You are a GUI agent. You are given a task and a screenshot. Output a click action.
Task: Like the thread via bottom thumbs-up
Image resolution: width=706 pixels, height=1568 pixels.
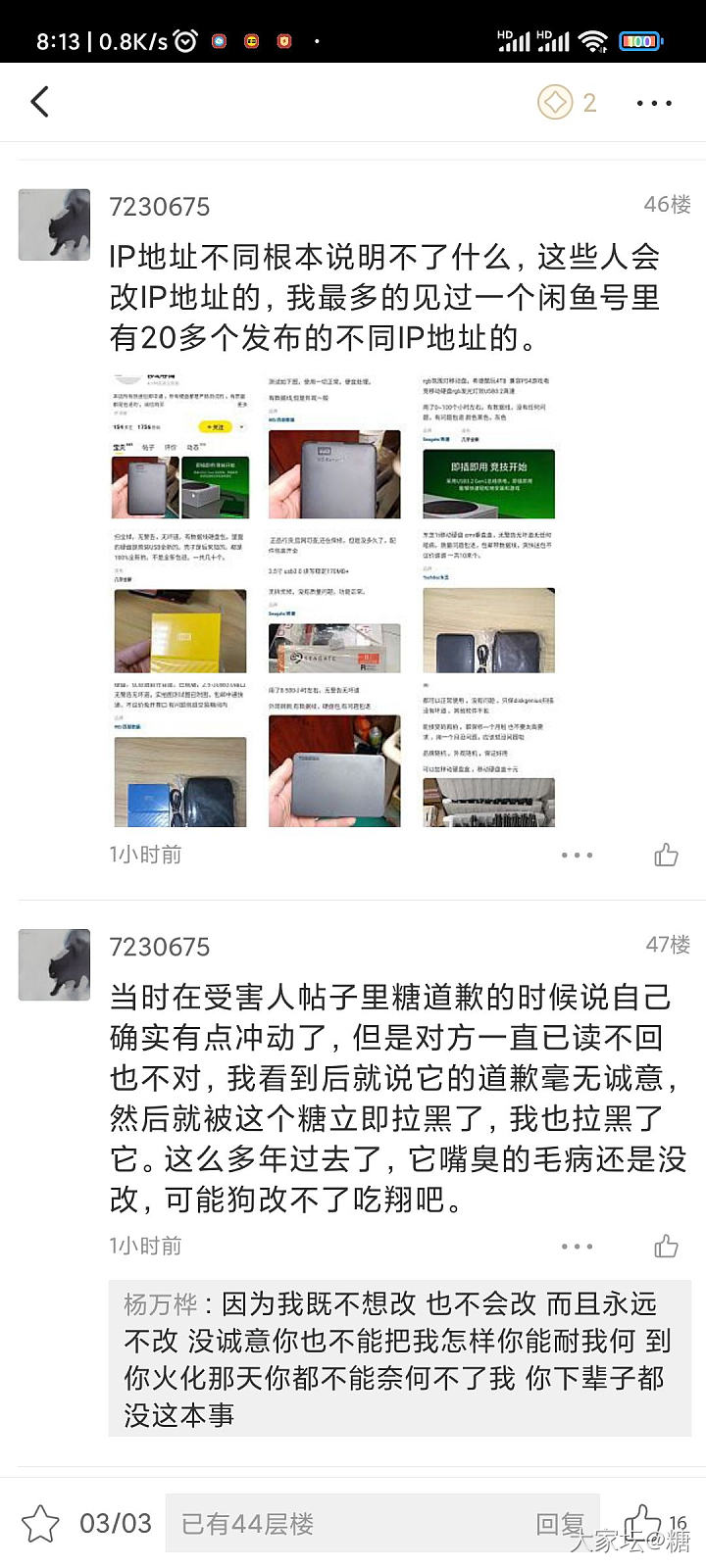642,1522
